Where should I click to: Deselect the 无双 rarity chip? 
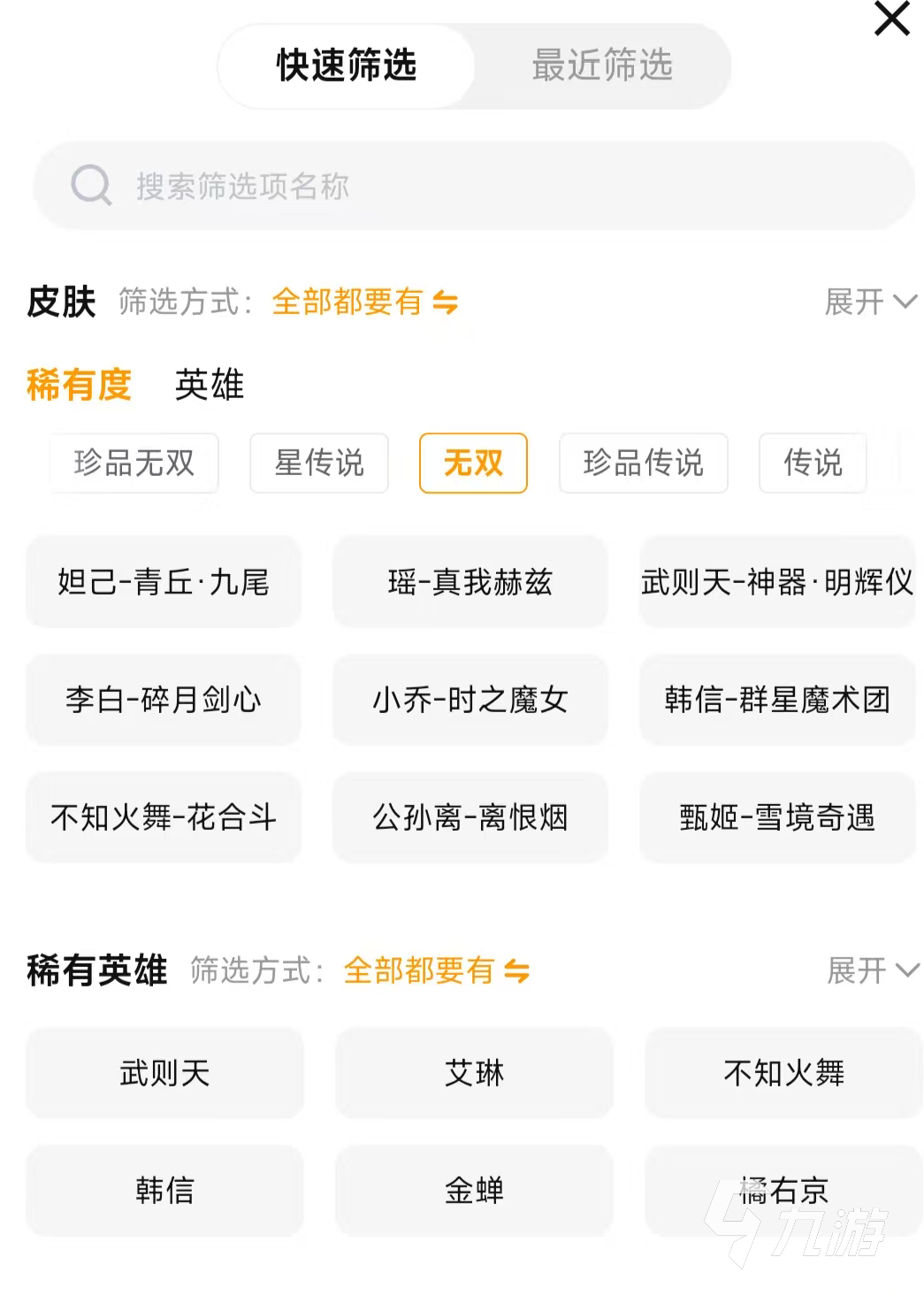click(473, 464)
